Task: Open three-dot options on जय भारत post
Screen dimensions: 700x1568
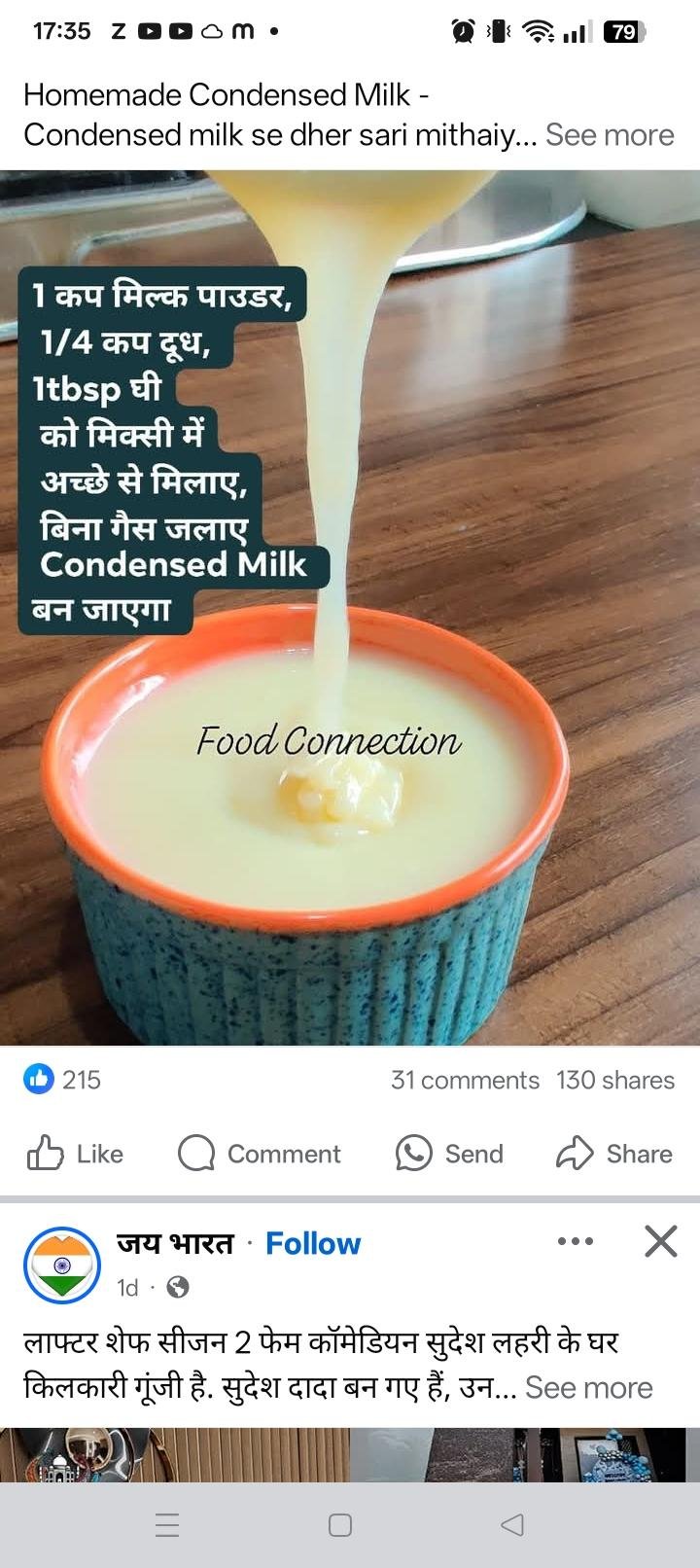Action: pyautogui.click(x=575, y=1241)
